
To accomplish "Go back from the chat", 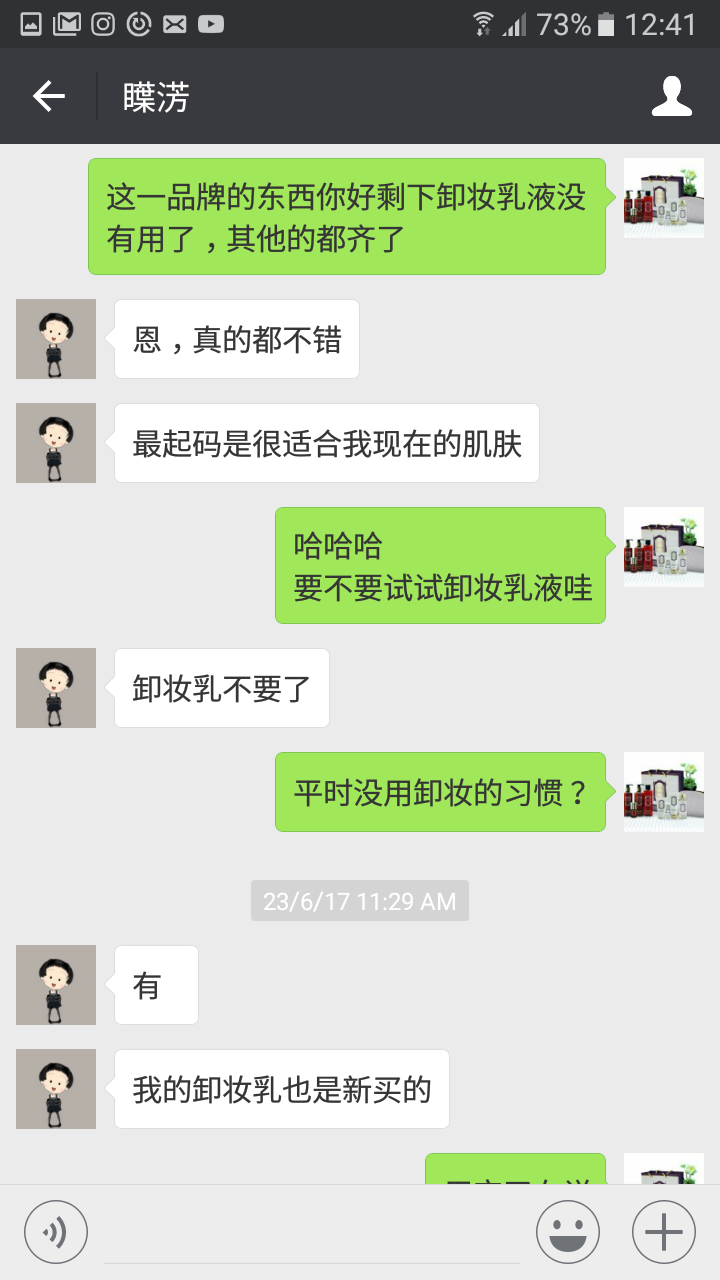I will [x=48, y=97].
